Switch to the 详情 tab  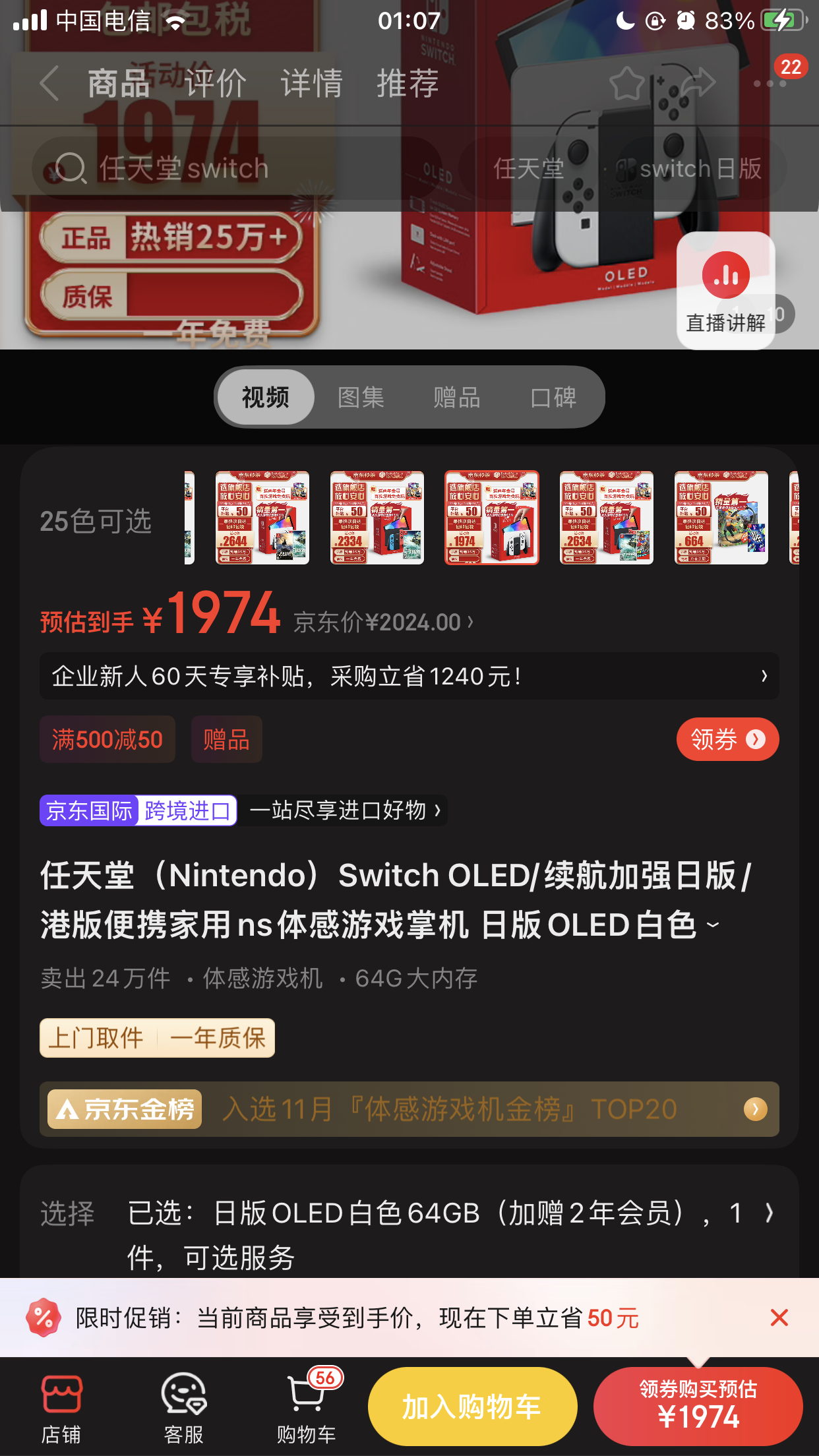pyautogui.click(x=311, y=84)
